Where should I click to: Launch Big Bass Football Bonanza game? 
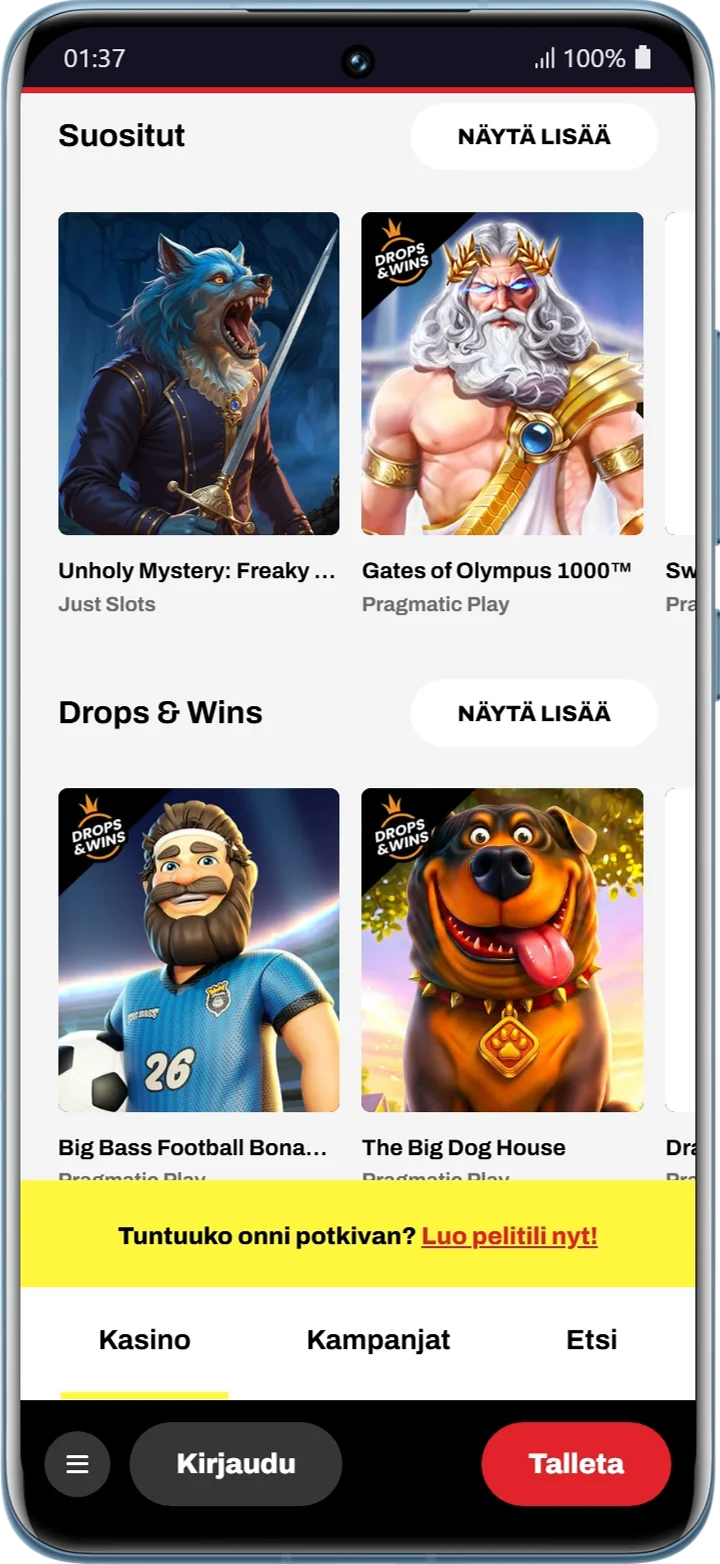click(x=198, y=950)
